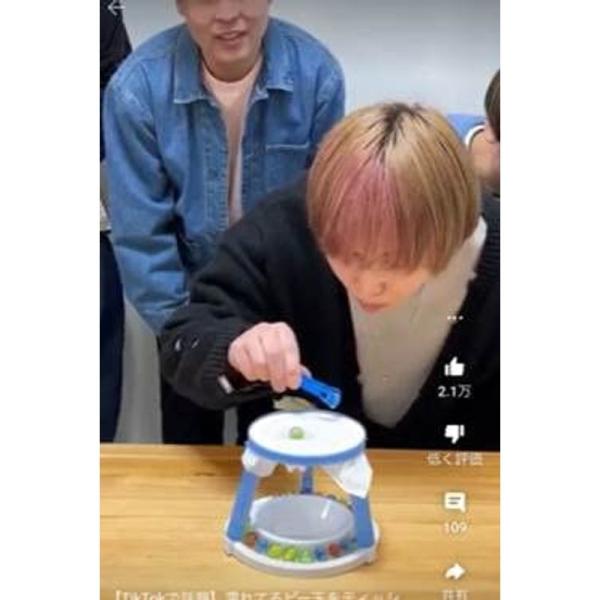Share this video
600x600 pixels.
[455, 572]
